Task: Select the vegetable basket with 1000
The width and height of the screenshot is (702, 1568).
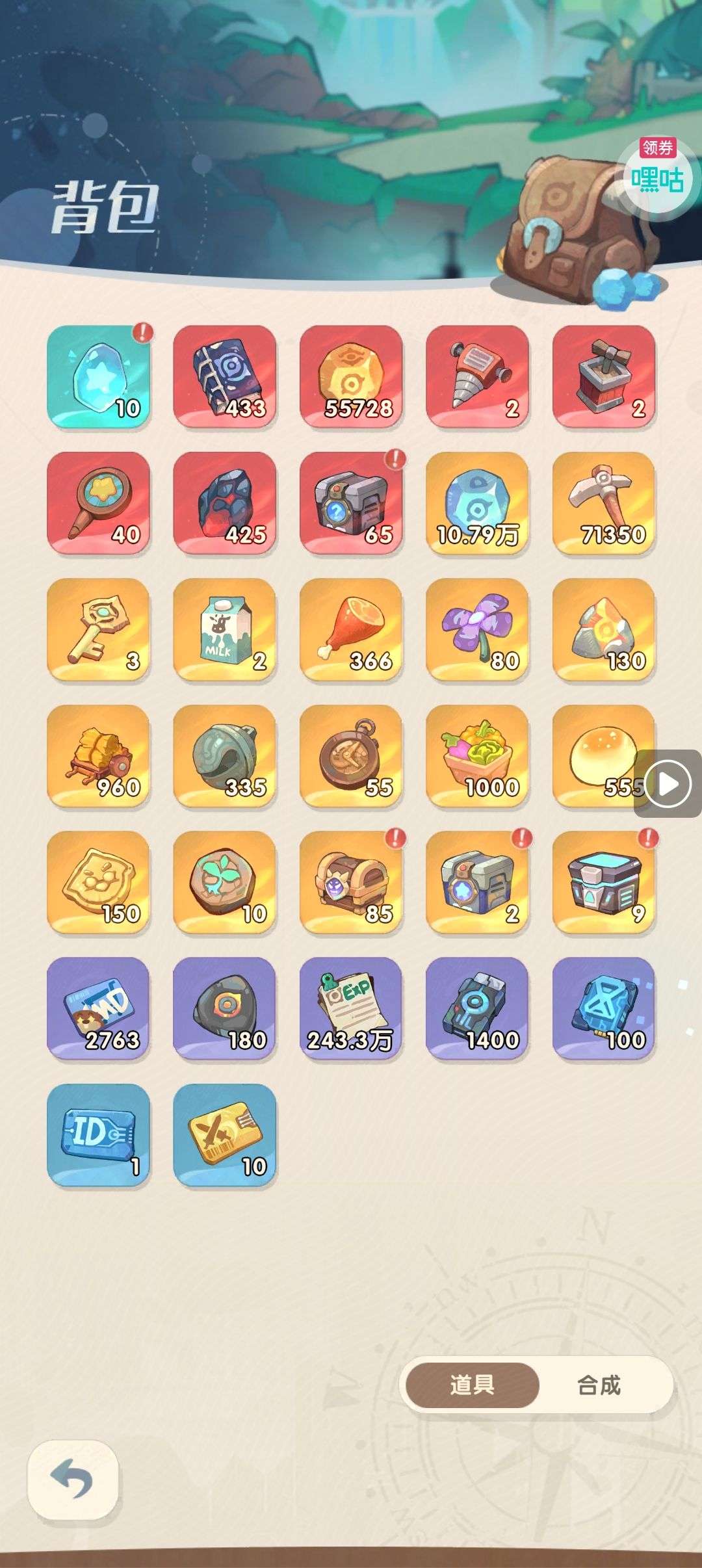Action: pyautogui.click(x=477, y=755)
